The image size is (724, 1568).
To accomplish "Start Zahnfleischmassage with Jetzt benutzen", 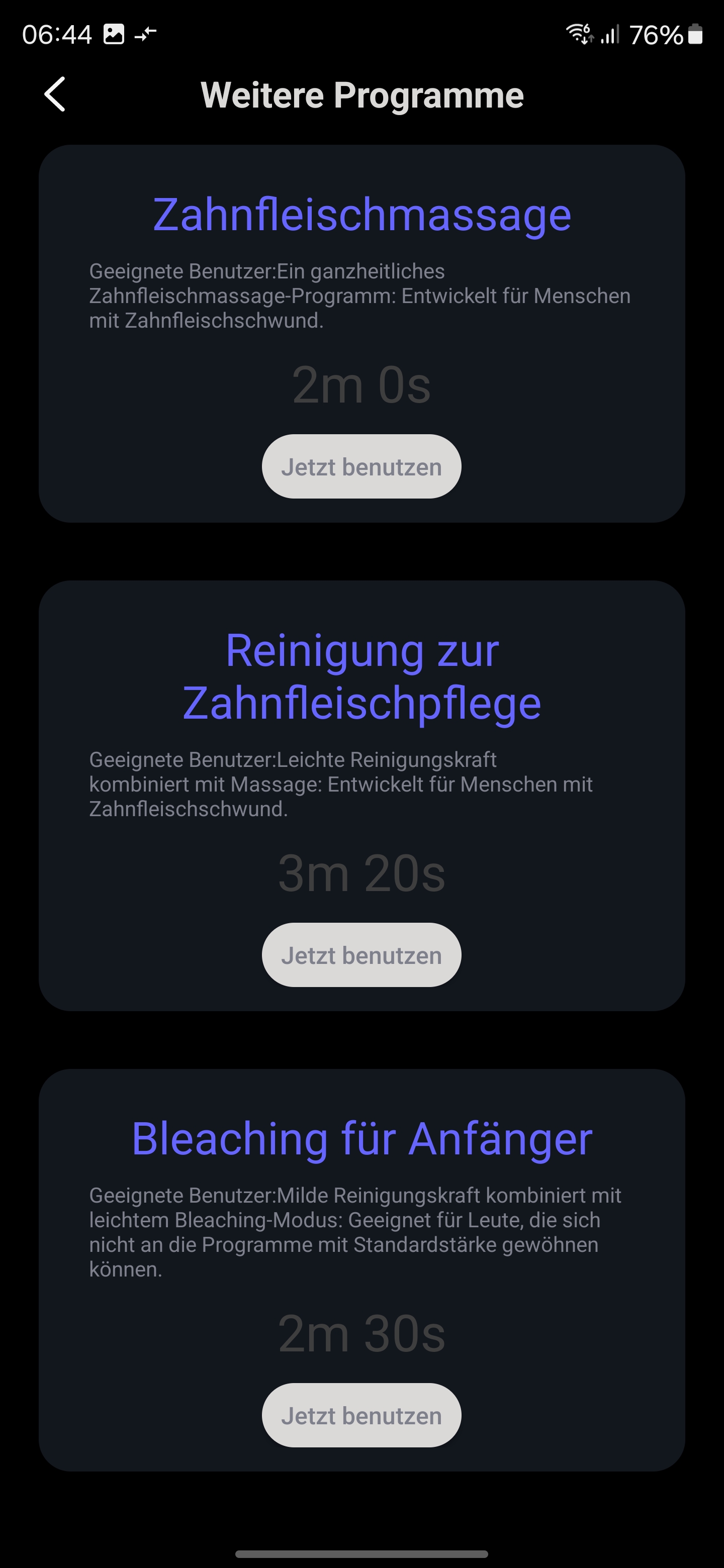I will click(361, 466).
